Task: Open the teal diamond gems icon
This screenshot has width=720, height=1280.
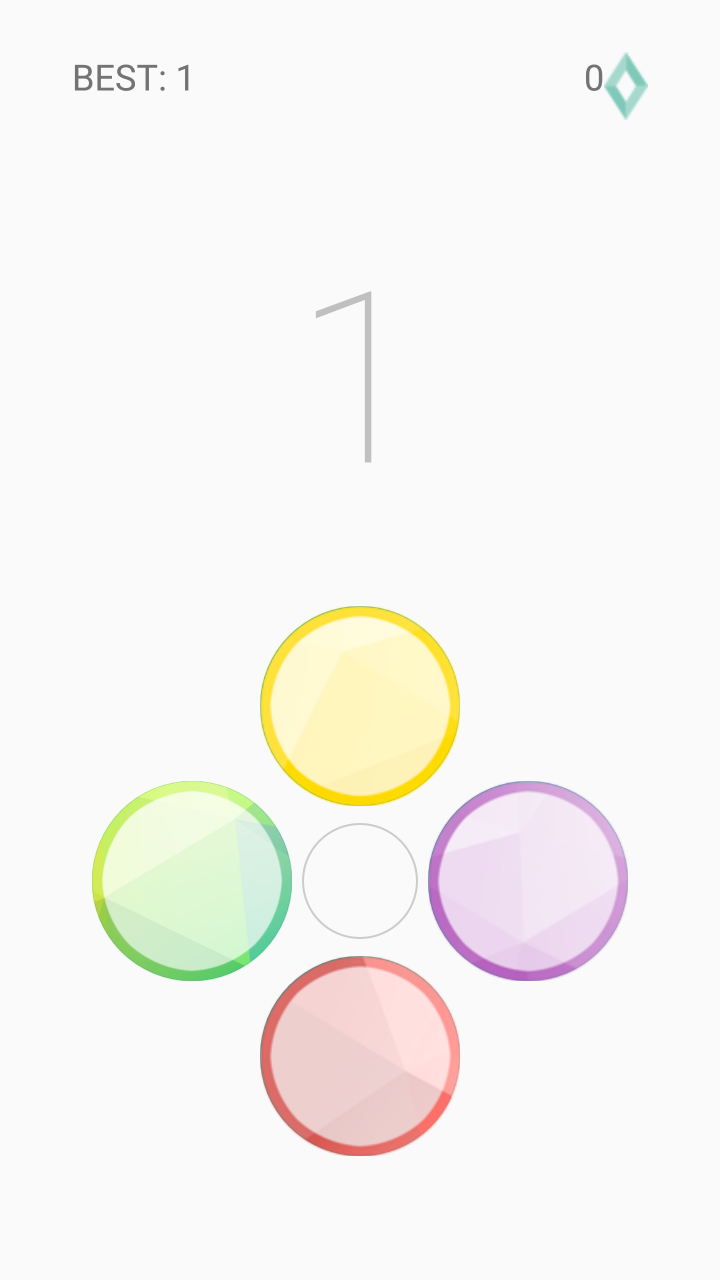Action: (x=626, y=86)
